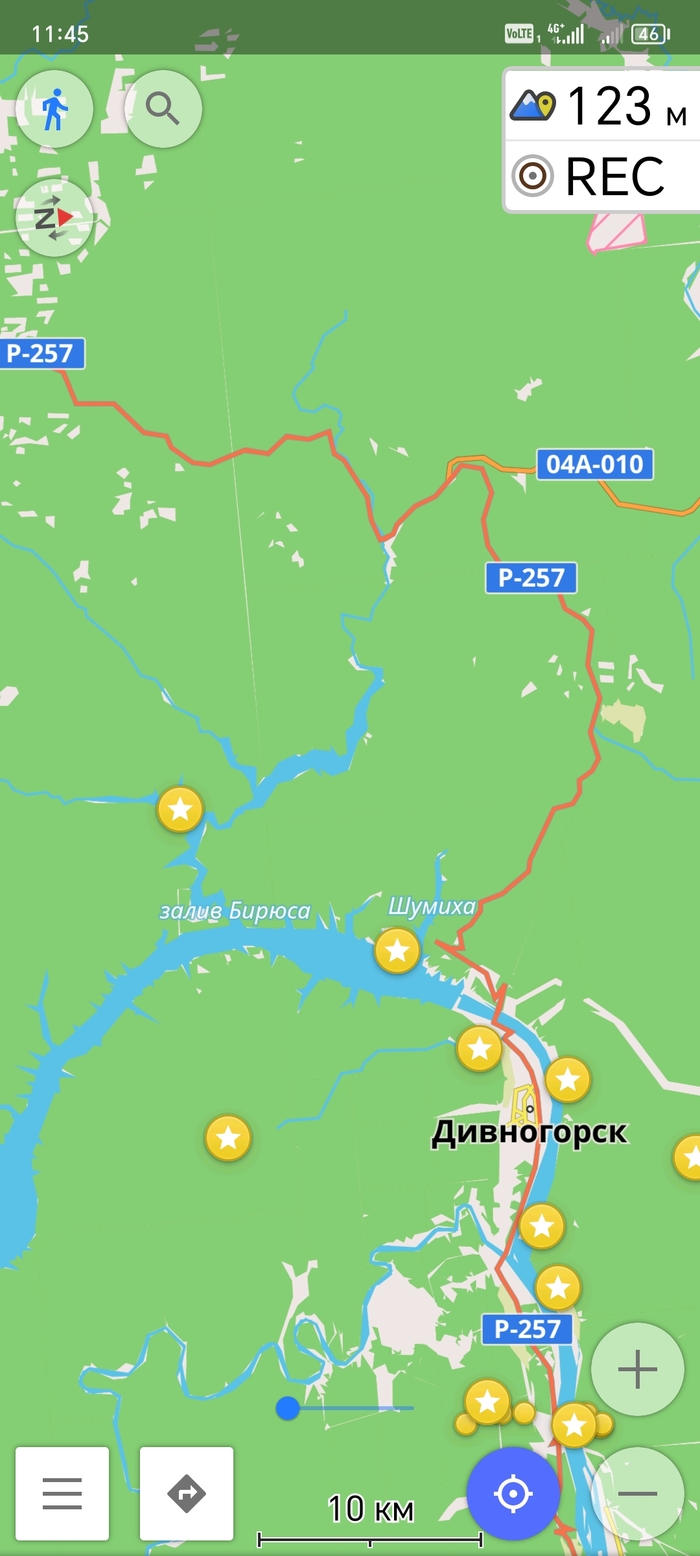Zoom out with the minus button
The image size is (700, 1556).
[x=637, y=1494]
